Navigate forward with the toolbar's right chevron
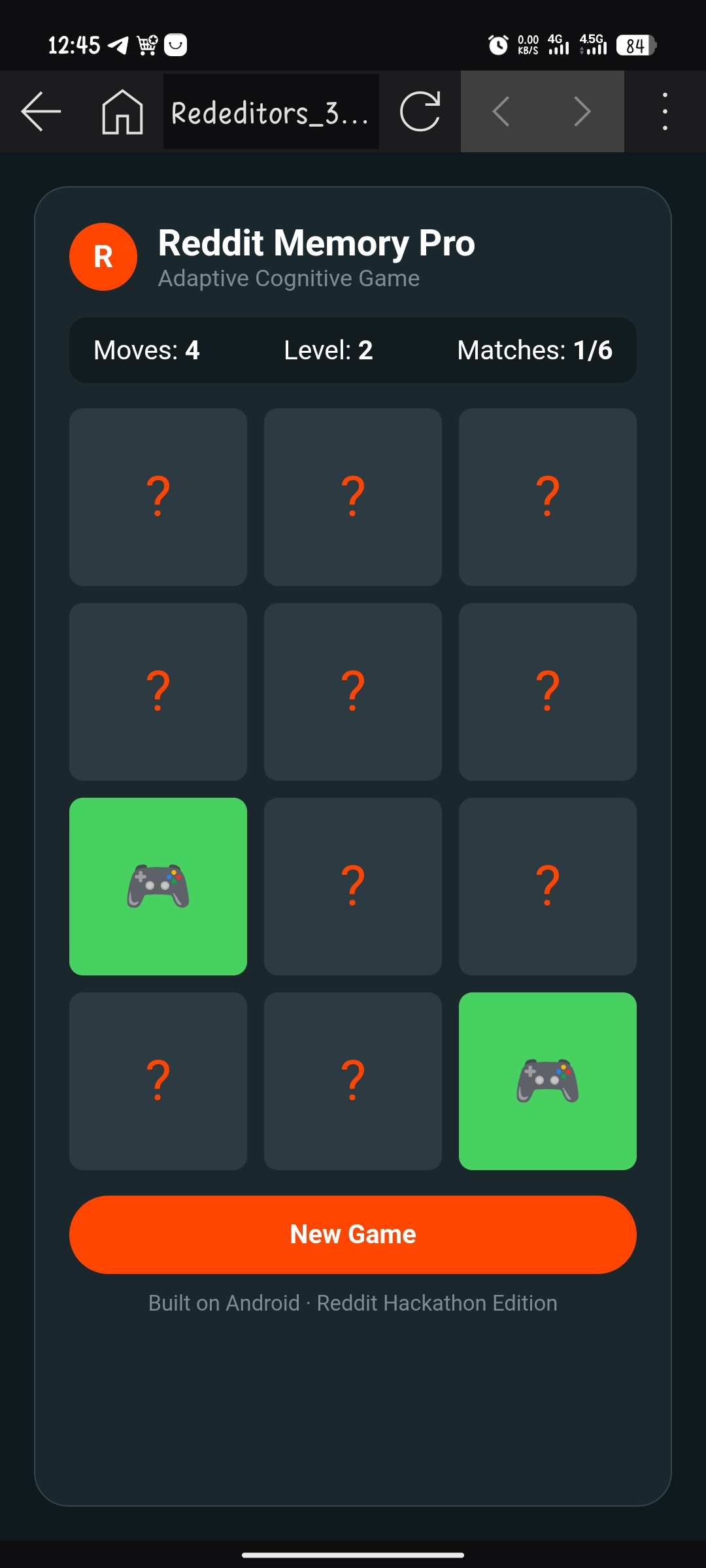Viewport: 706px width, 1568px height. [582, 112]
